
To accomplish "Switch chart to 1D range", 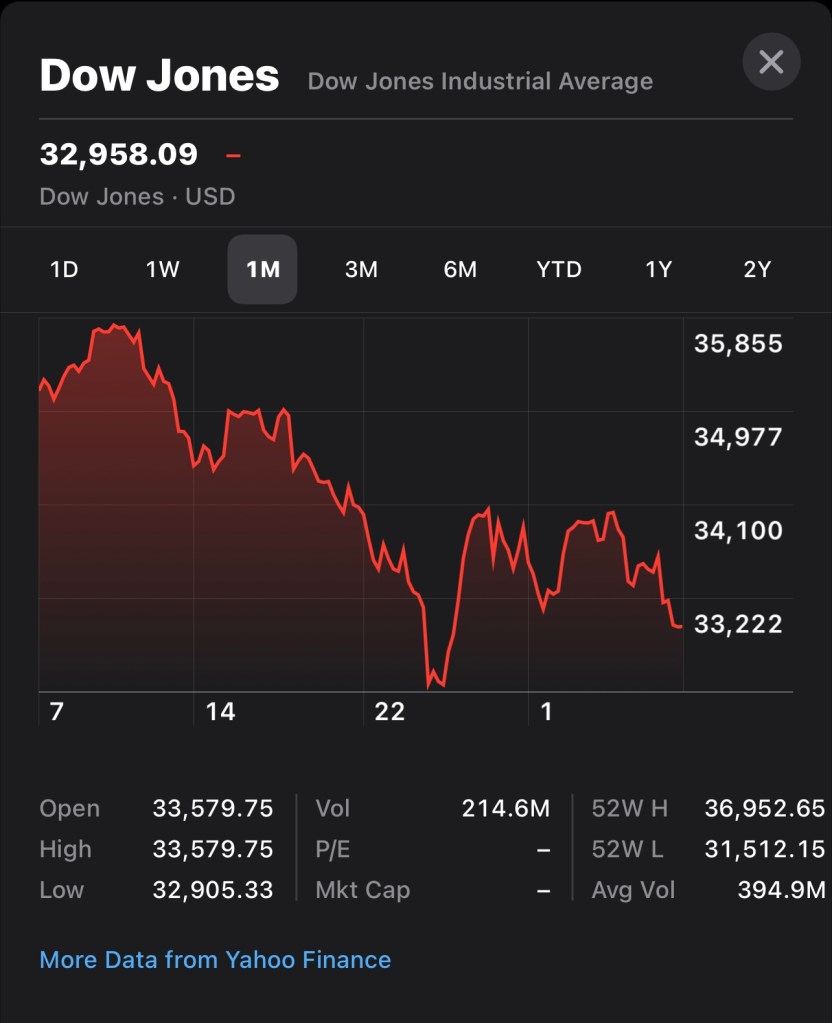I will (64, 269).
